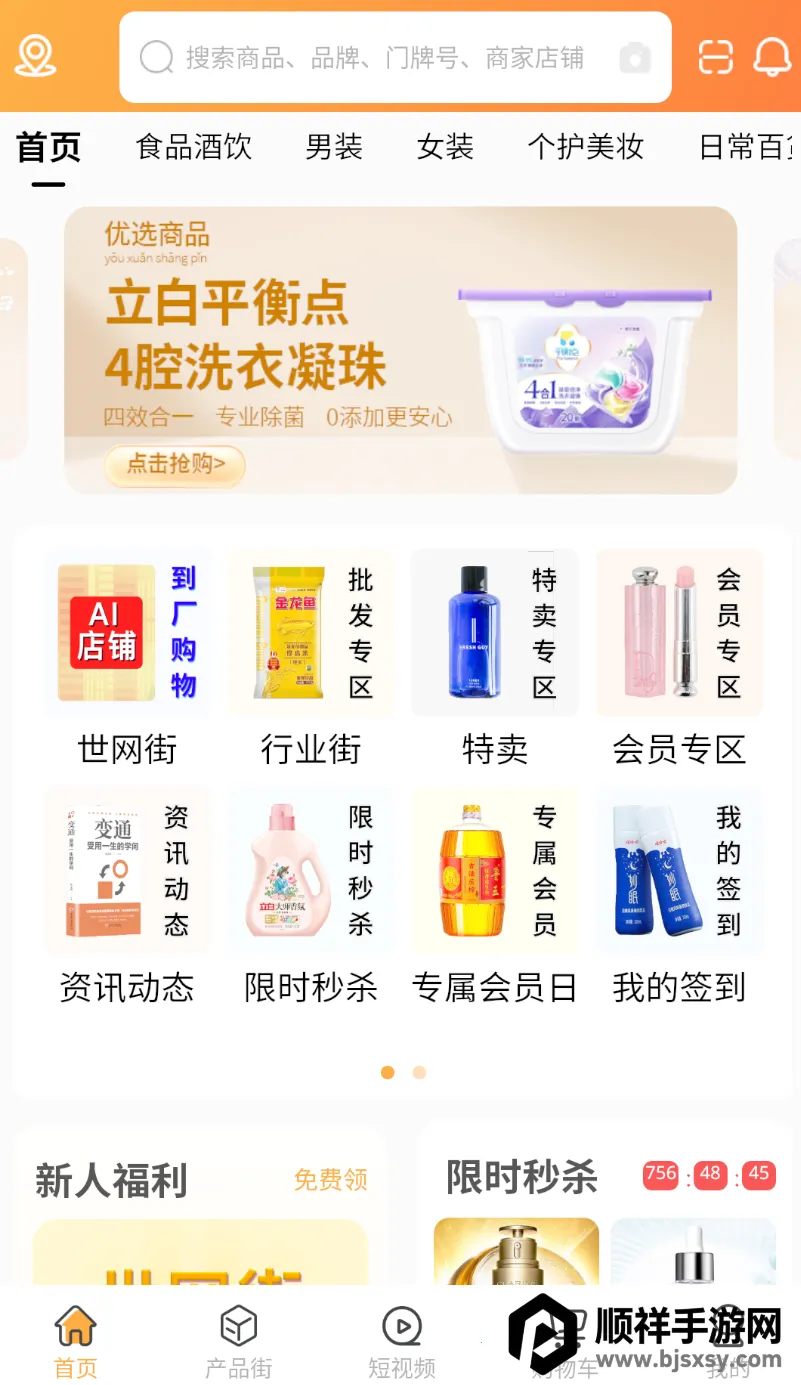Open the notifications bell

772,57
